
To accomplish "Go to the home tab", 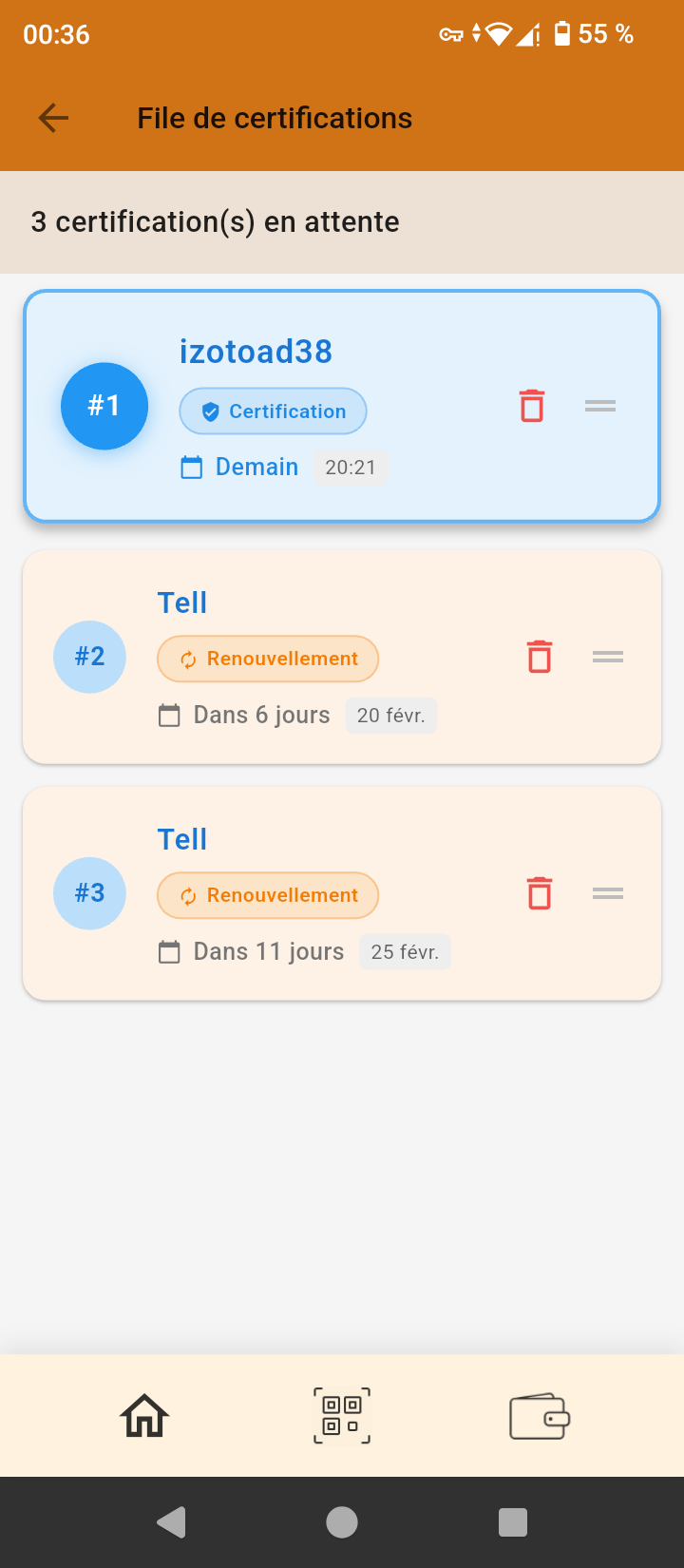I will 144,1416.
